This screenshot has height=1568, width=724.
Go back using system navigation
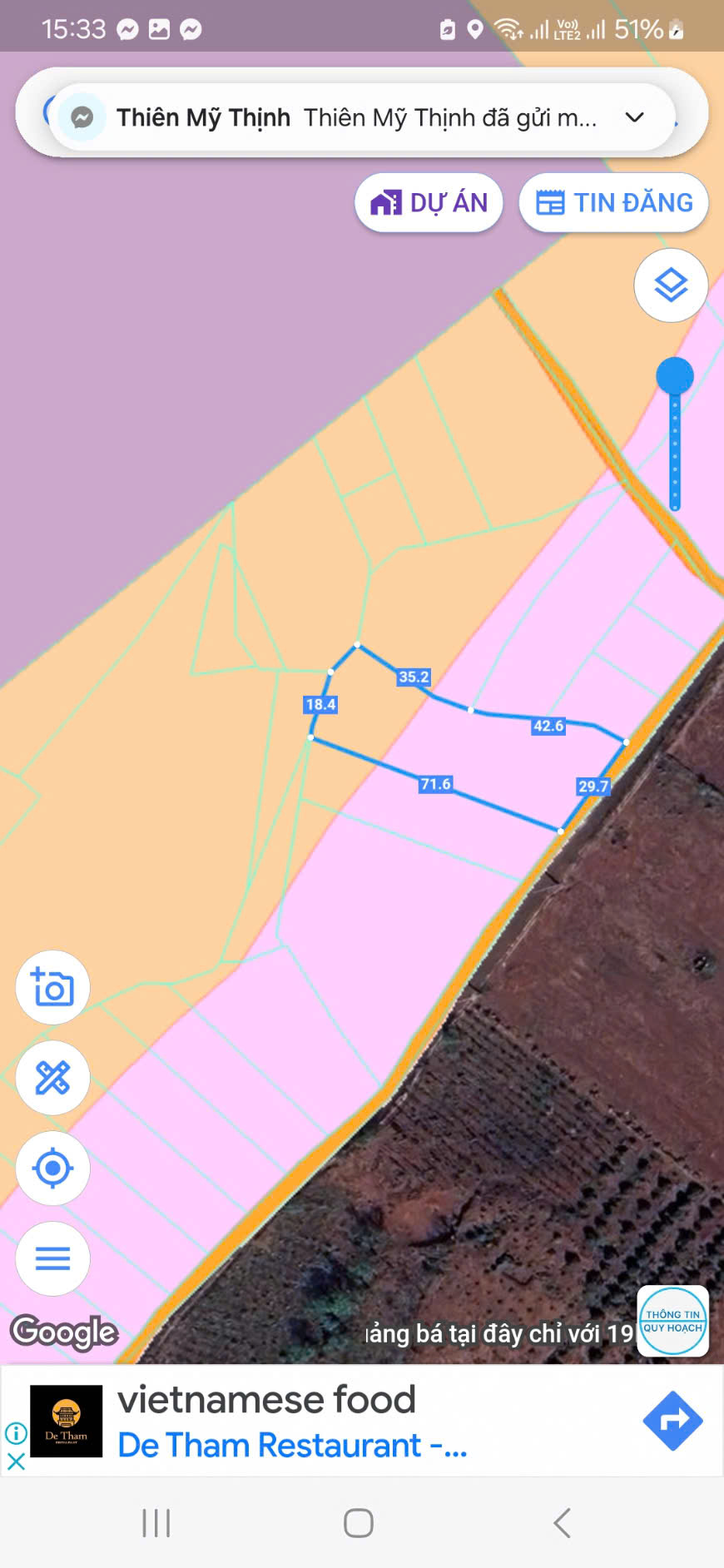pyautogui.click(x=563, y=1523)
